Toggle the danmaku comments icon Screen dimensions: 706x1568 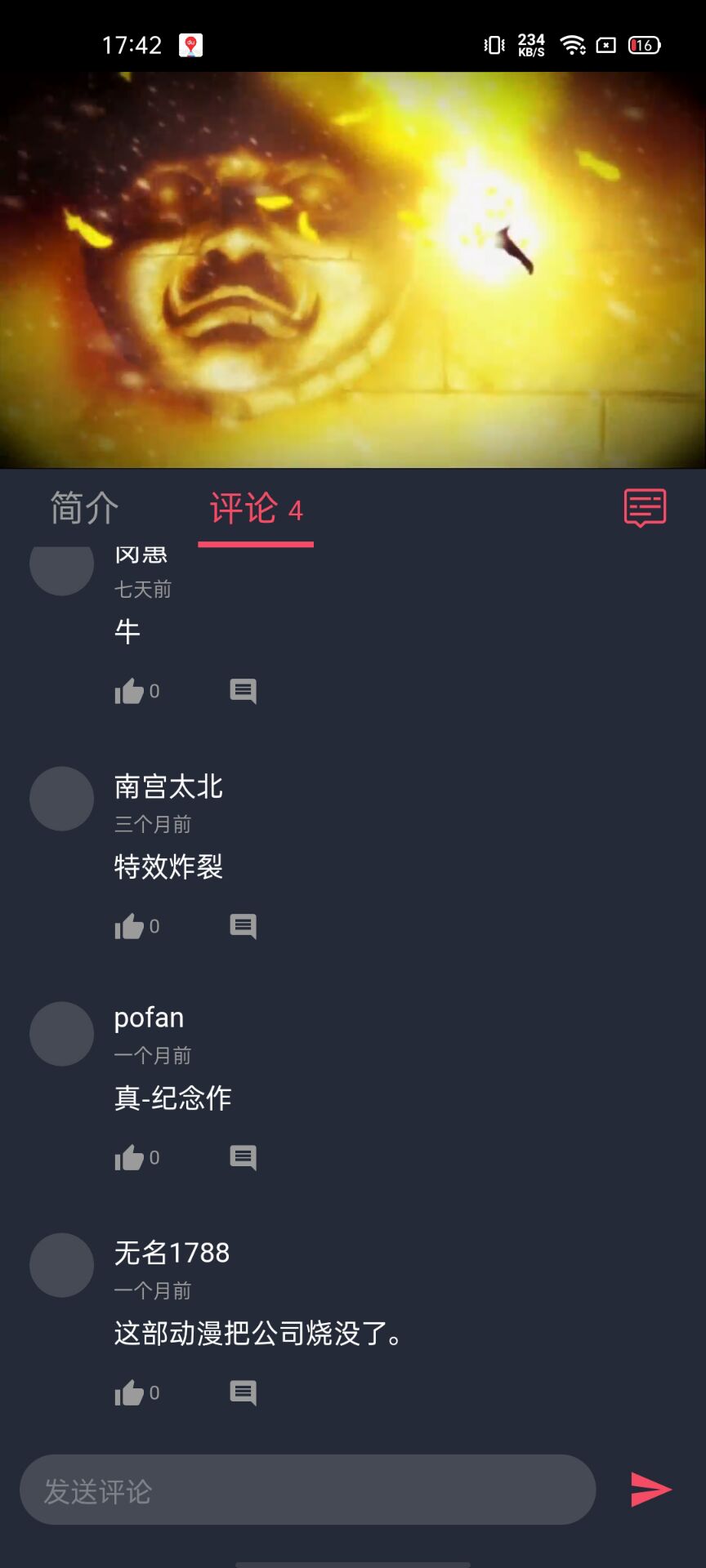point(645,508)
